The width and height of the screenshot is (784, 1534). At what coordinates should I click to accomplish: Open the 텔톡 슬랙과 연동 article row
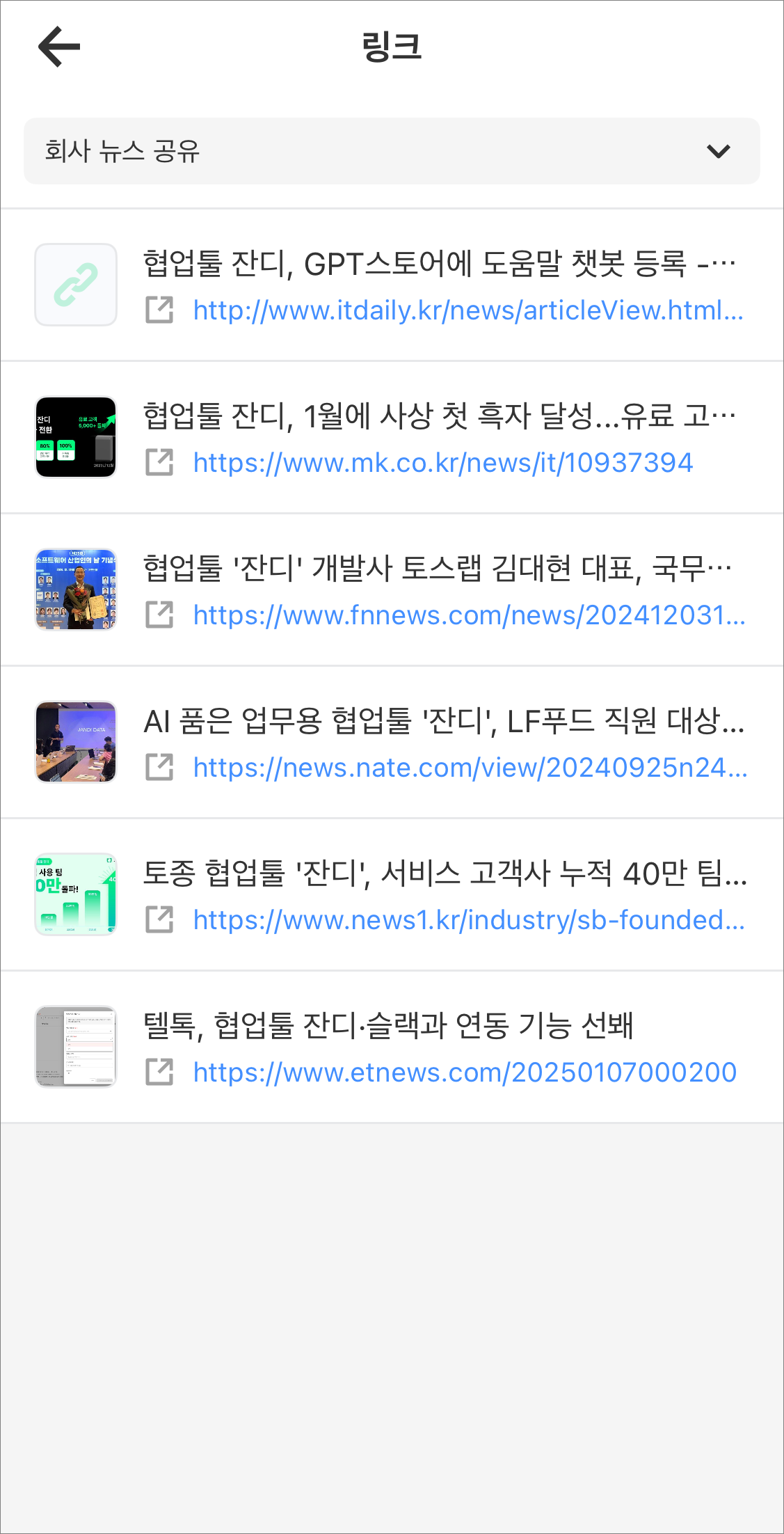tap(387, 1026)
